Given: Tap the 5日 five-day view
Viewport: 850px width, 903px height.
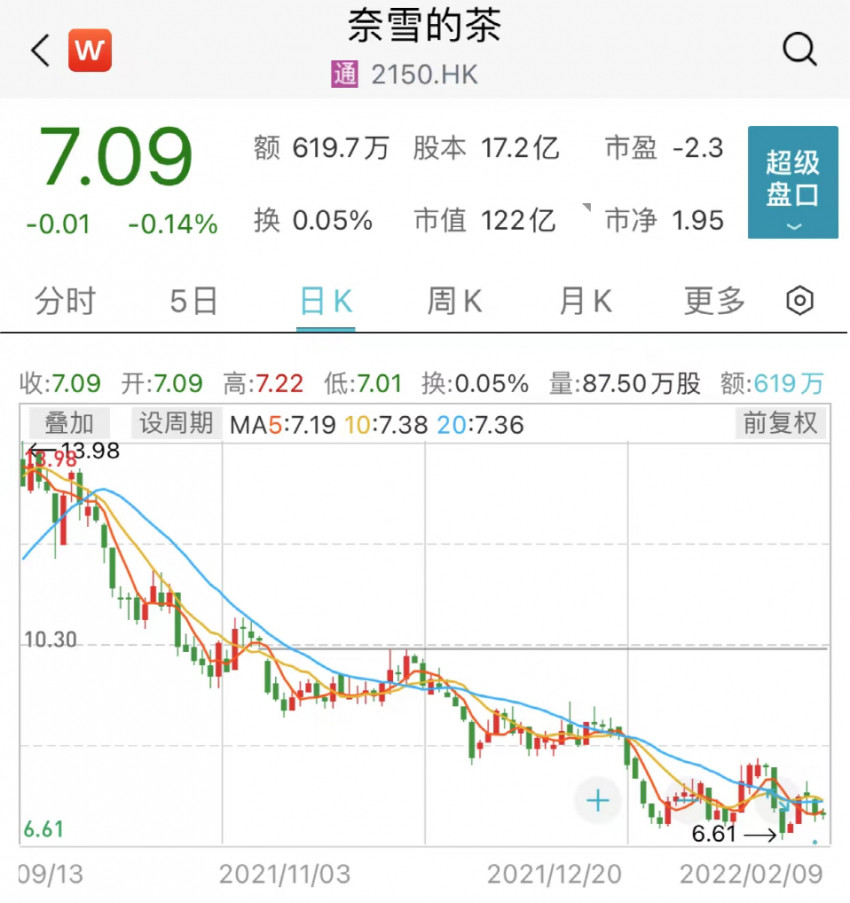Looking at the screenshot, I should coord(193,300).
